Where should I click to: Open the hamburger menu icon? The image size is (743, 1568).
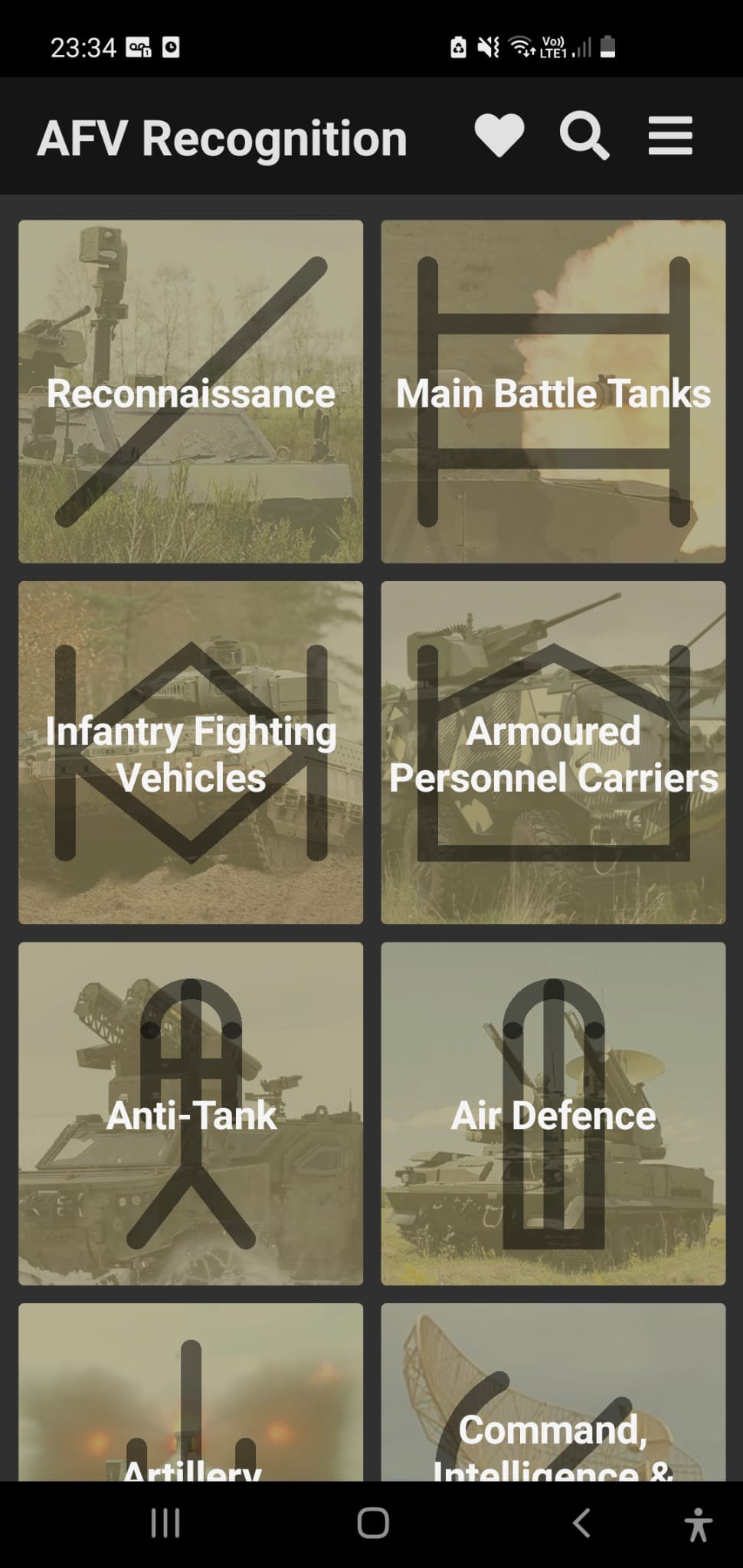click(670, 136)
